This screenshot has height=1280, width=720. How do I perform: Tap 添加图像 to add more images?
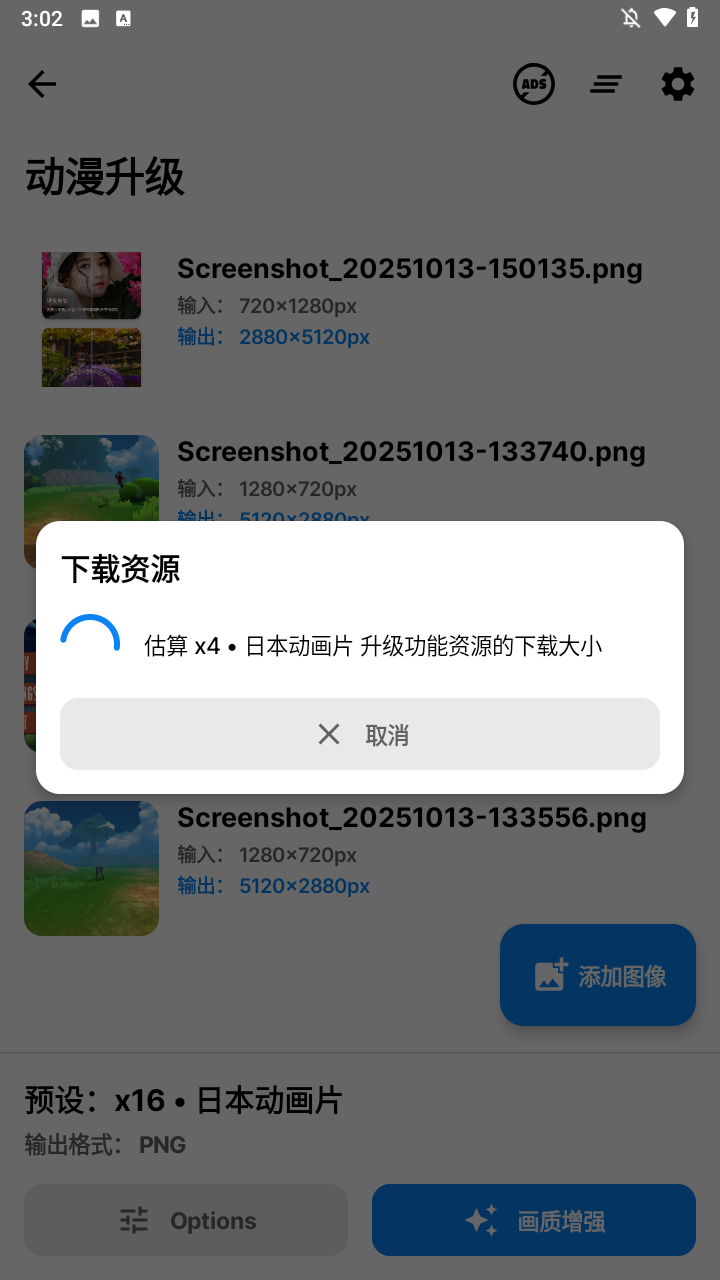click(597, 974)
